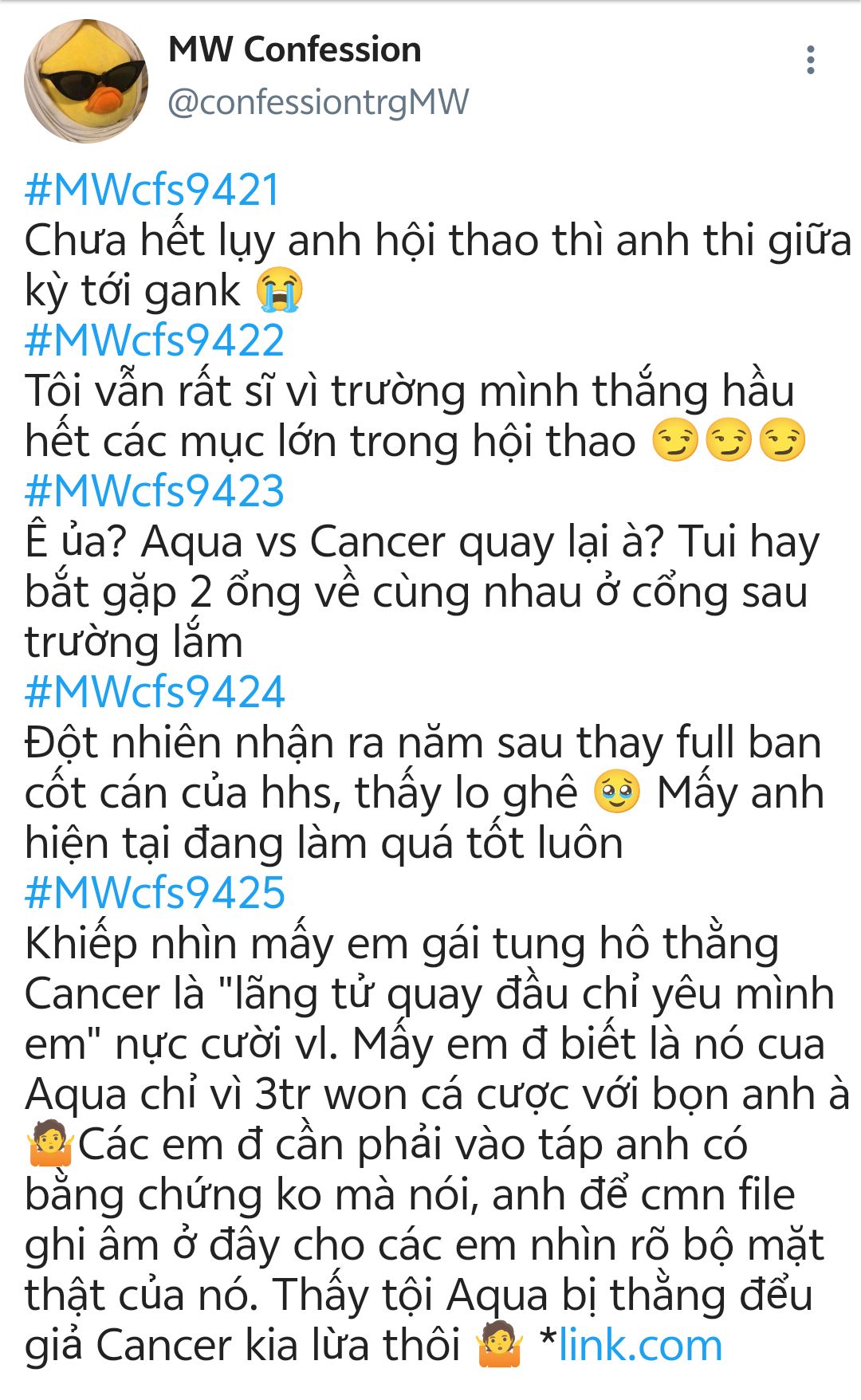
Task: Open hashtag #MWcfs9421
Action: [x=152, y=190]
